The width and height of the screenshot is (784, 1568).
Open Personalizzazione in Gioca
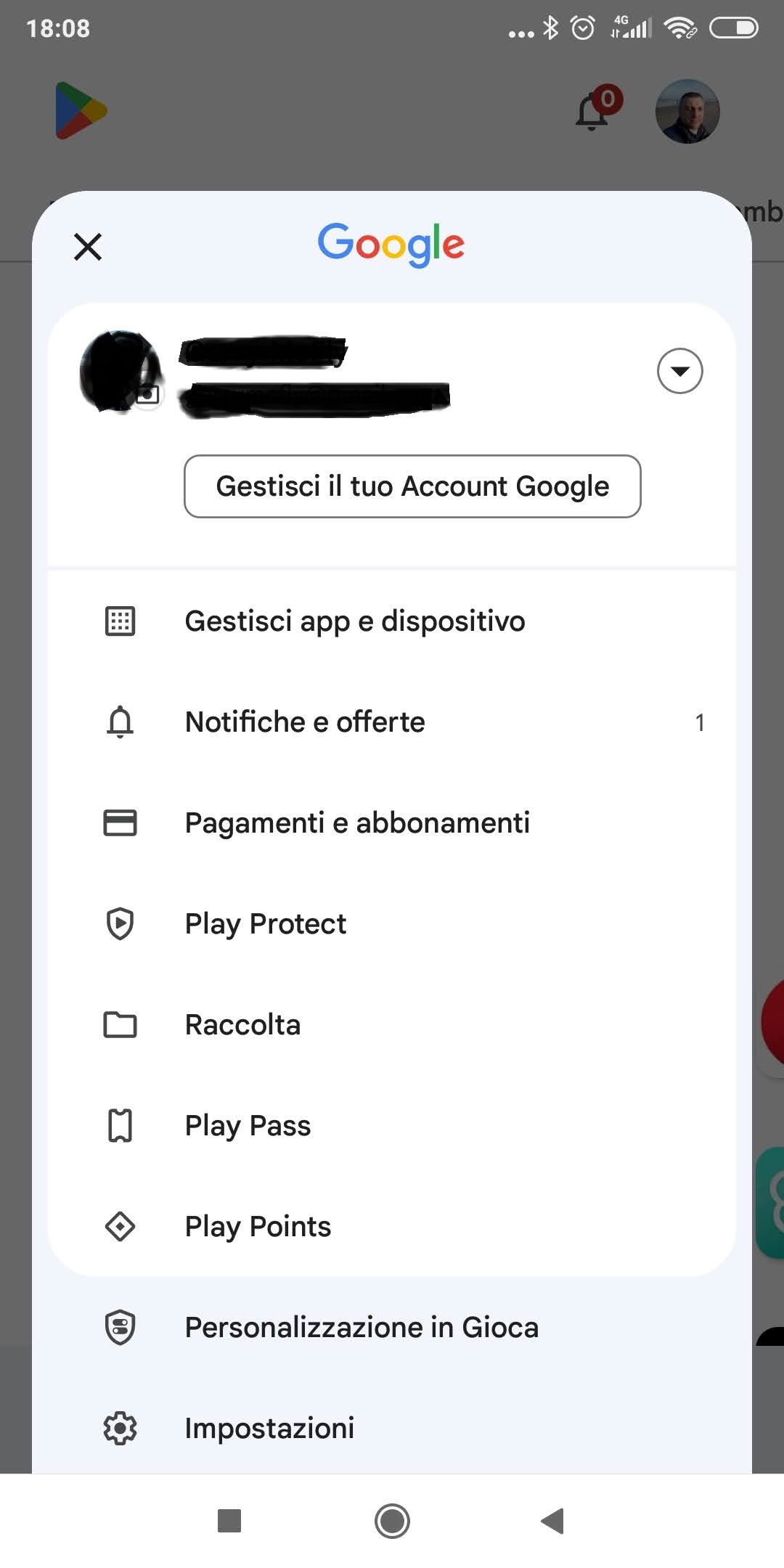pos(392,1328)
